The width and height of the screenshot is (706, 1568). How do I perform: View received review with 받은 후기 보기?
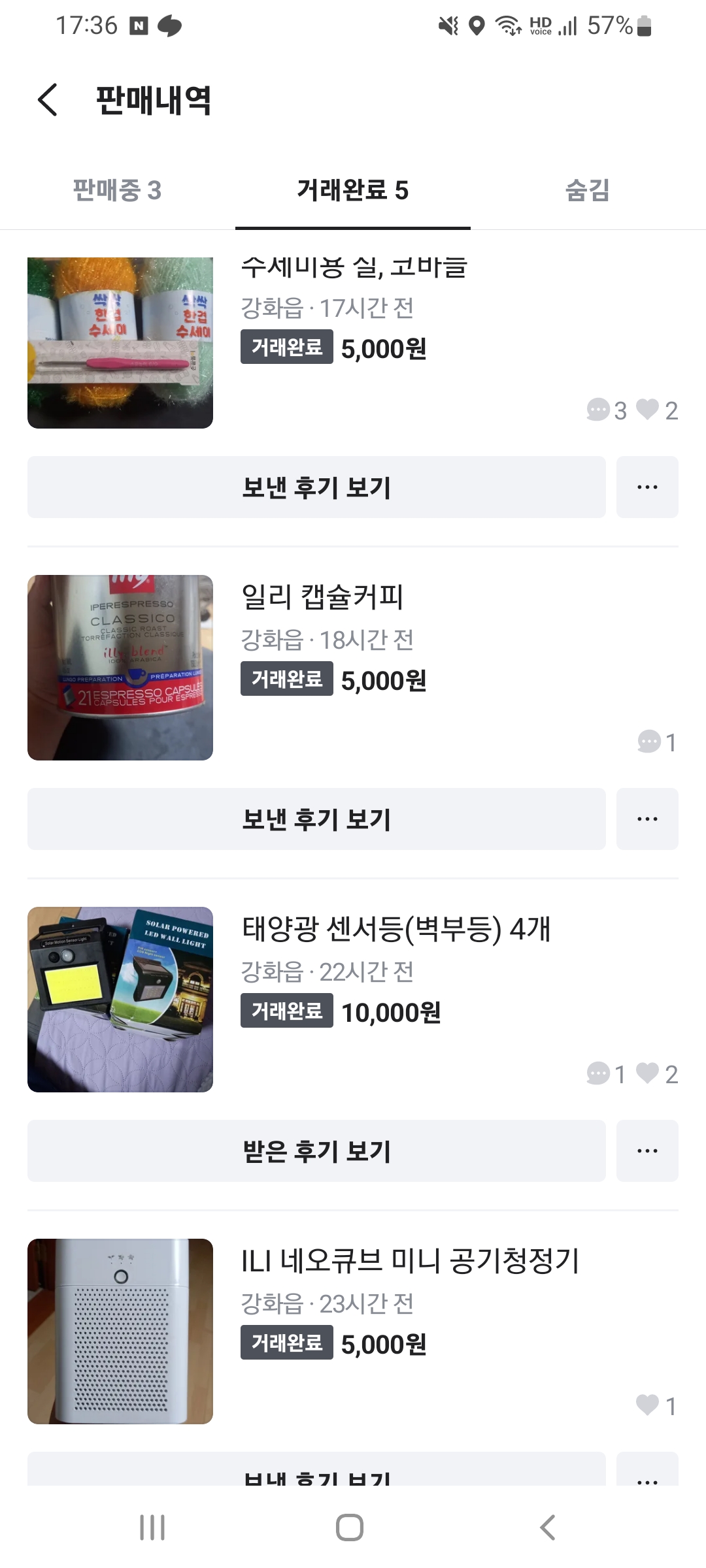pos(316,1151)
